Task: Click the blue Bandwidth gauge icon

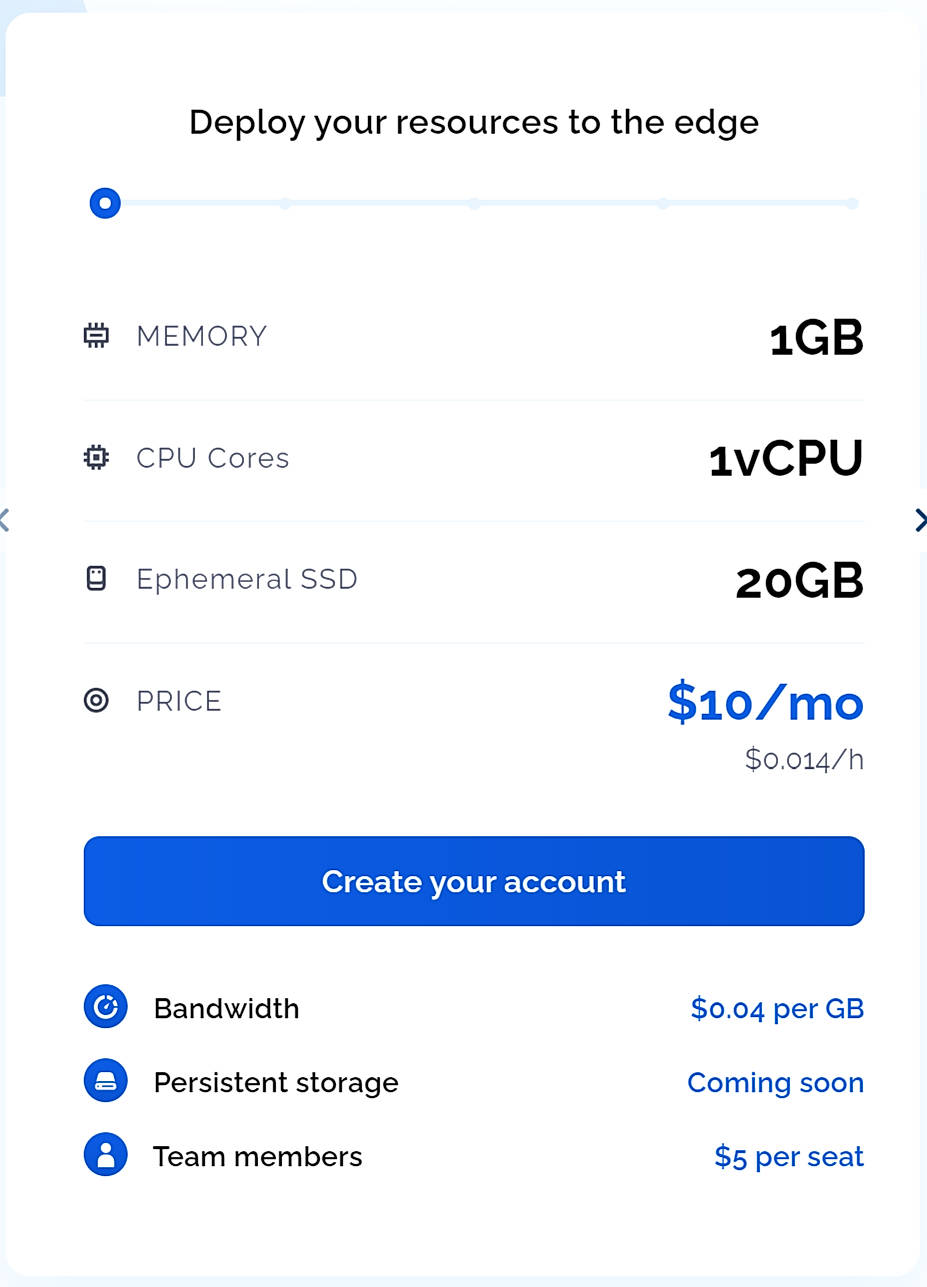Action: click(105, 1006)
